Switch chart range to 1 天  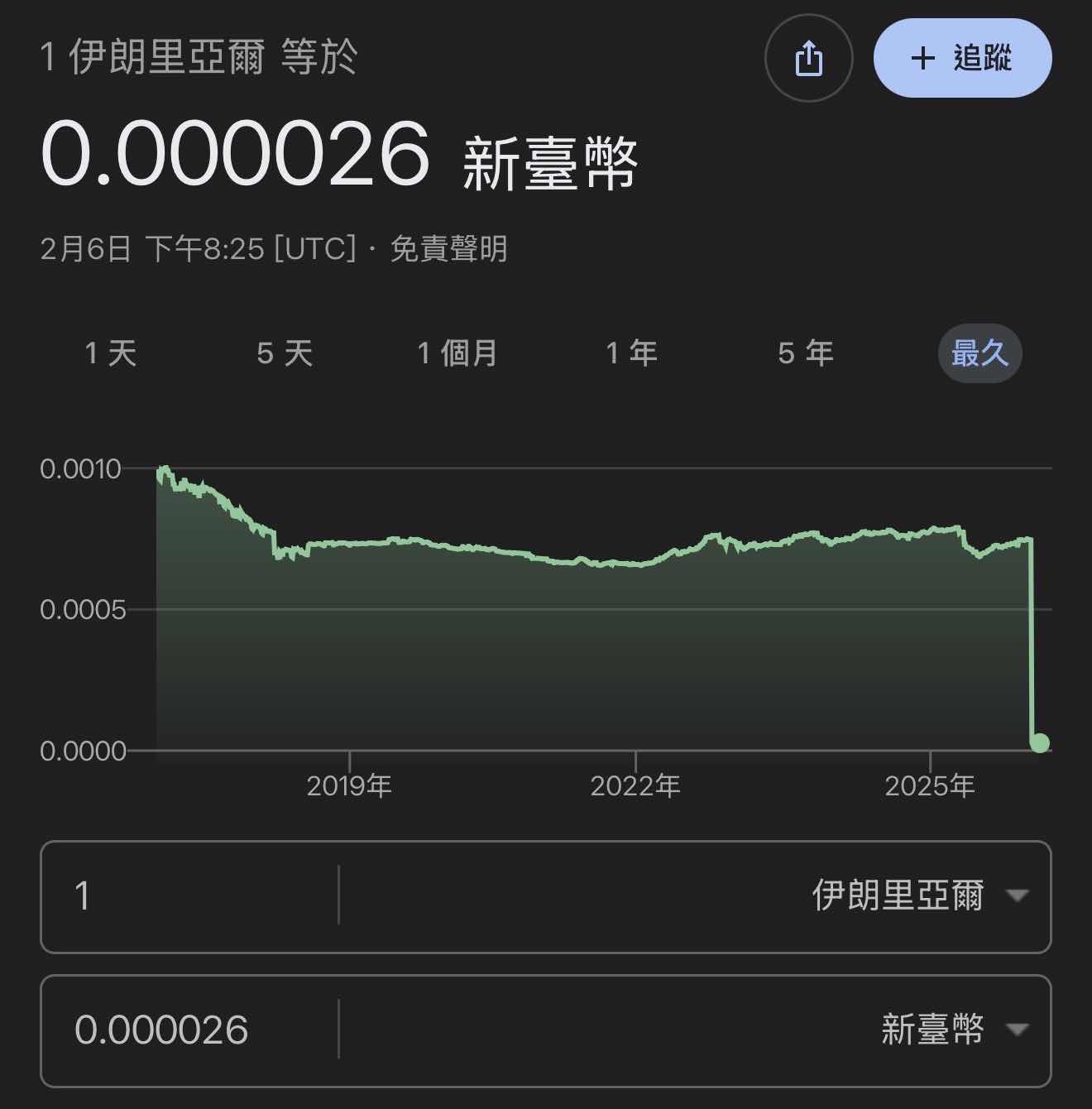point(111,353)
